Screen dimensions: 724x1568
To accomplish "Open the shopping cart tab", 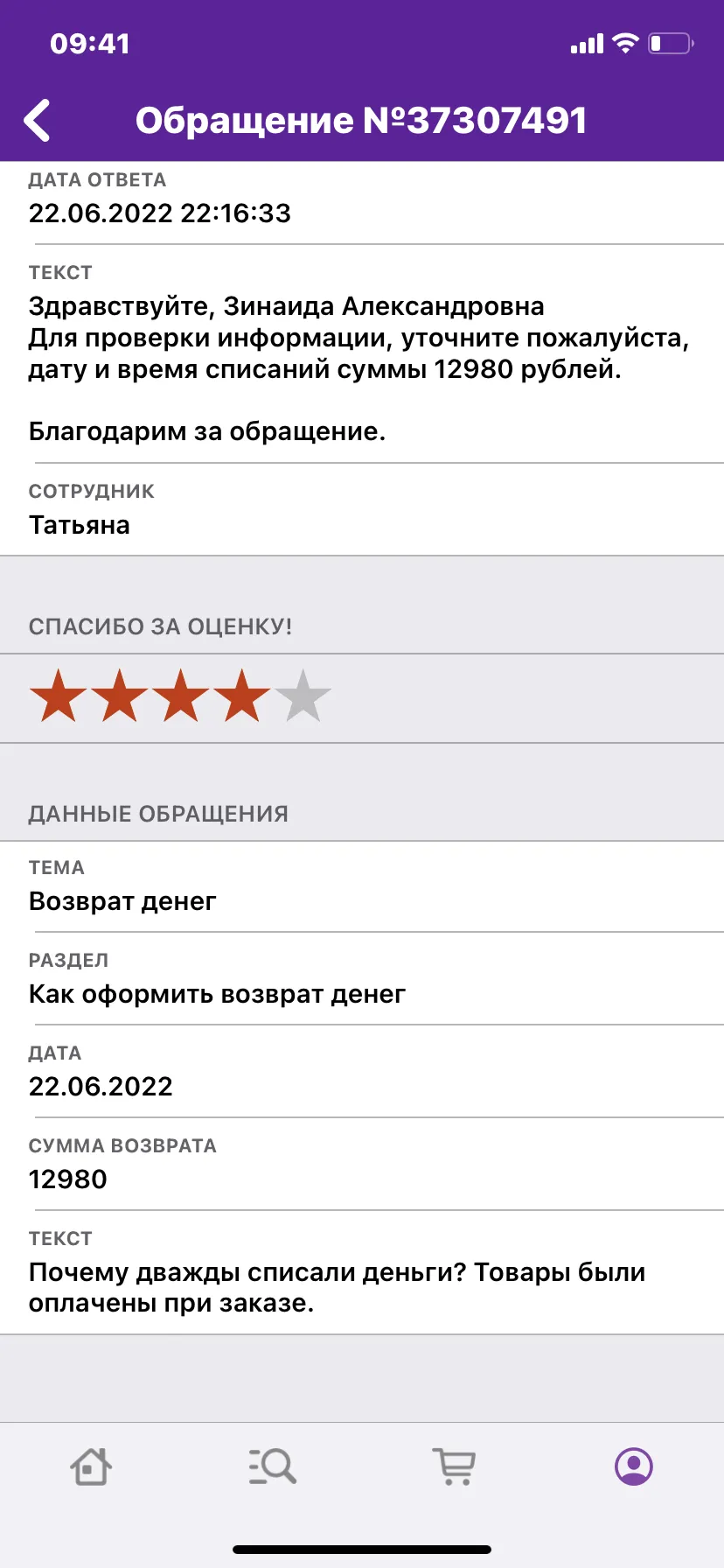I will tap(454, 1466).
